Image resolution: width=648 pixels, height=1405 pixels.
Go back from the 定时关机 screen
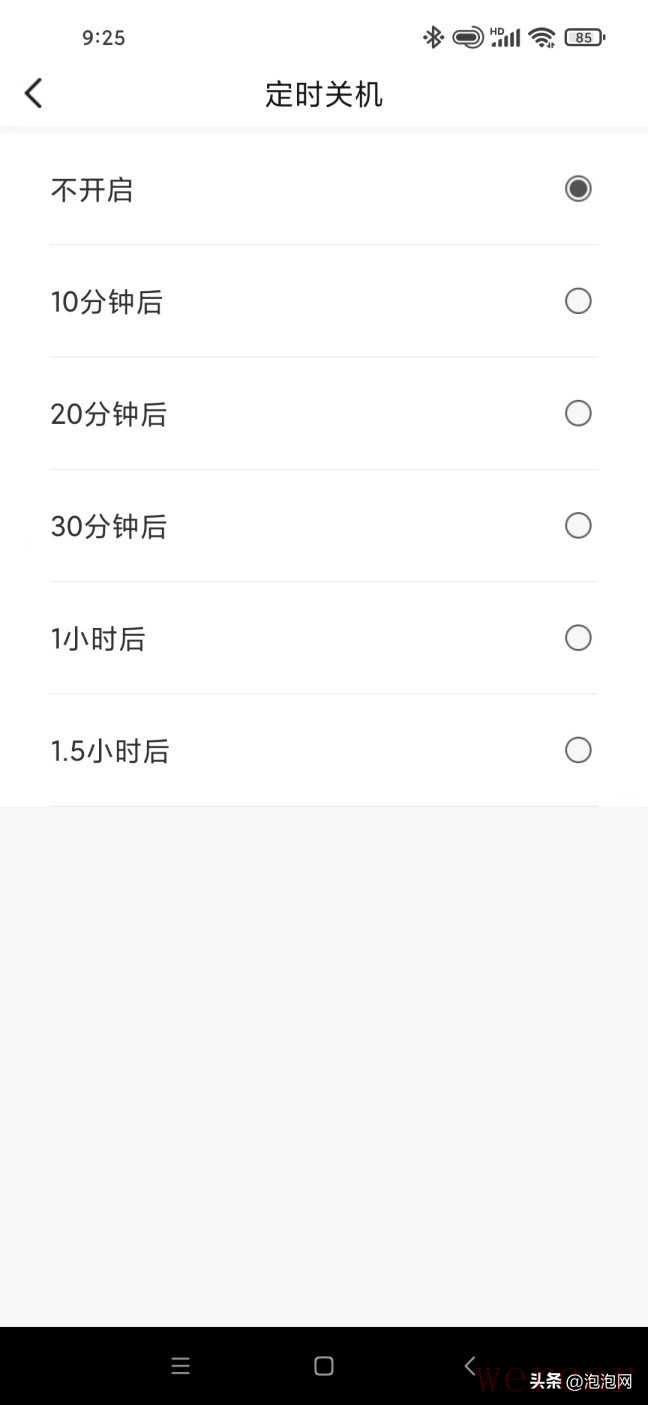coord(34,94)
